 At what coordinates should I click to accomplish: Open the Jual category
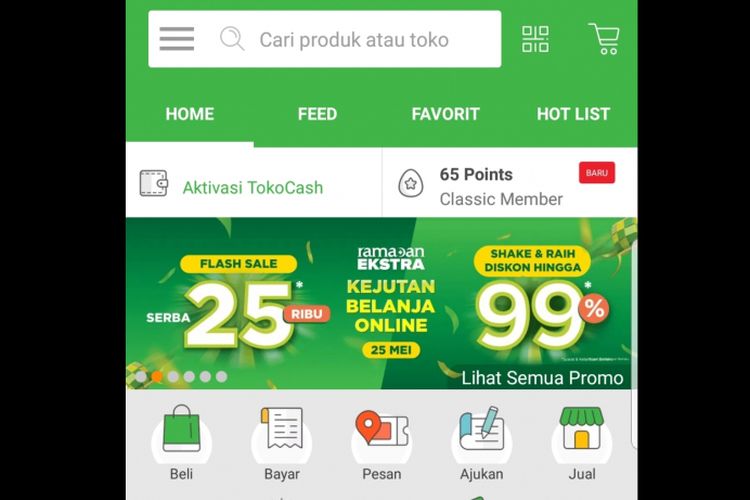(x=581, y=440)
